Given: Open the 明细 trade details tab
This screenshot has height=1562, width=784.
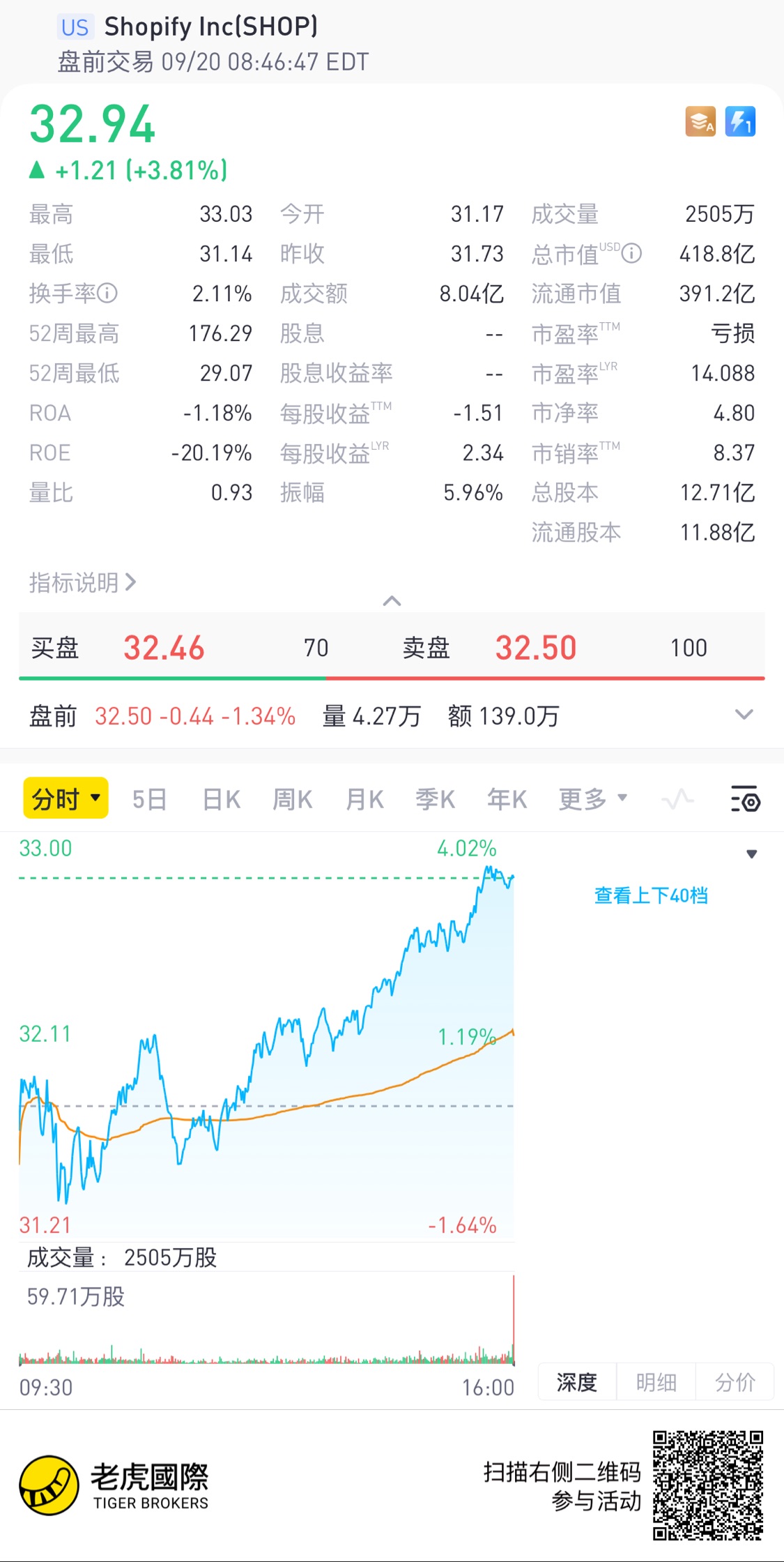Looking at the screenshot, I should tap(656, 1382).
